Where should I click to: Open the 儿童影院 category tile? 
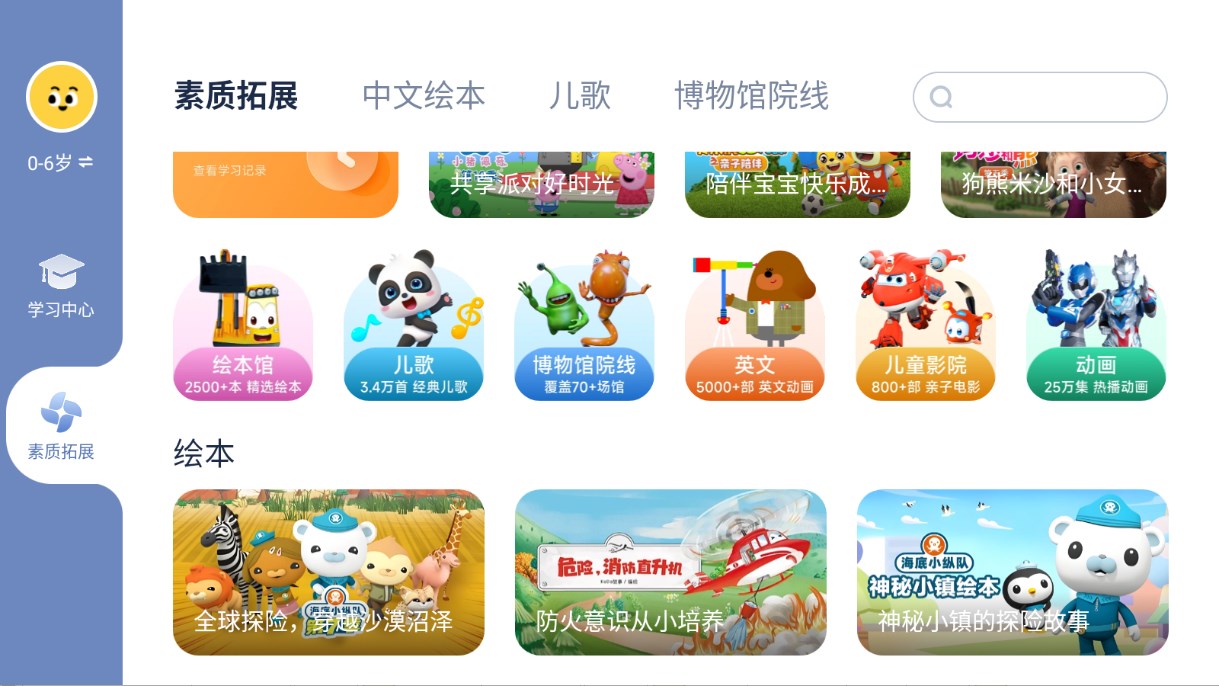(x=925, y=327)
